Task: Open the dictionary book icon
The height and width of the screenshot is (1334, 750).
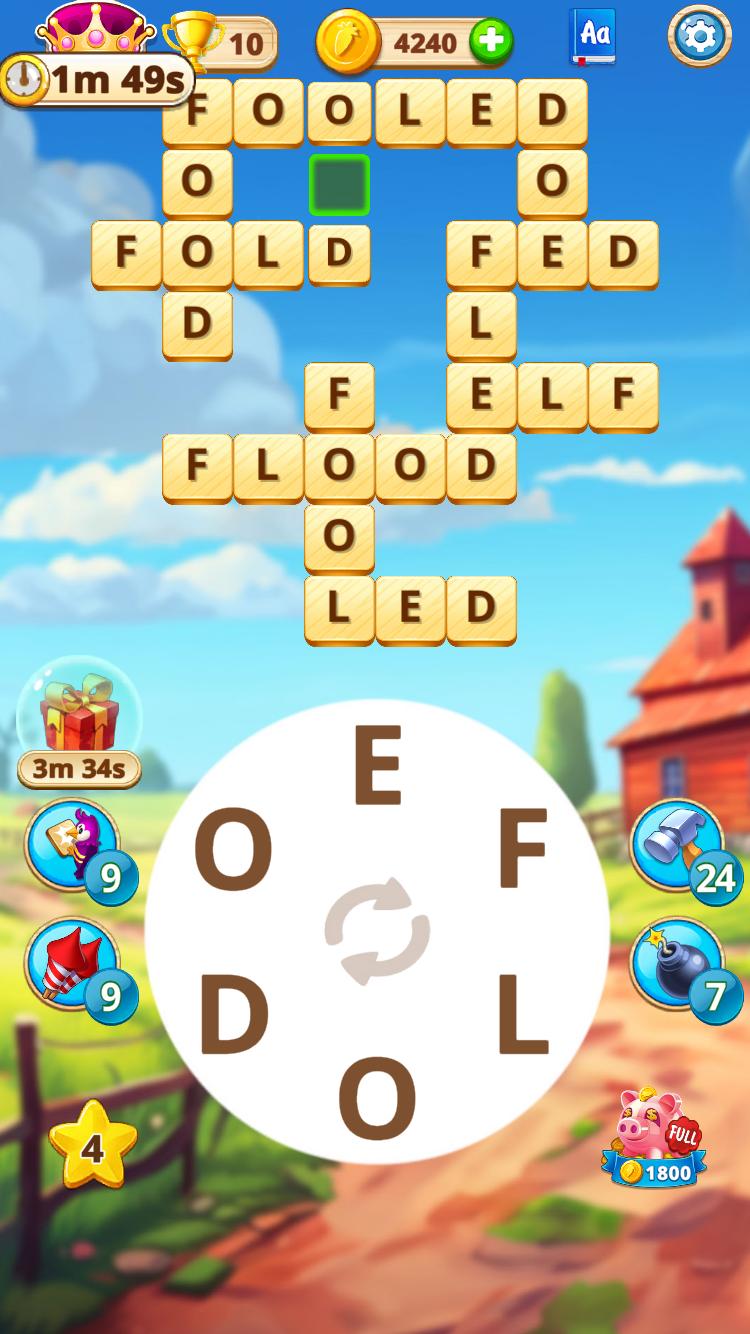Action: tap(594, 37)
